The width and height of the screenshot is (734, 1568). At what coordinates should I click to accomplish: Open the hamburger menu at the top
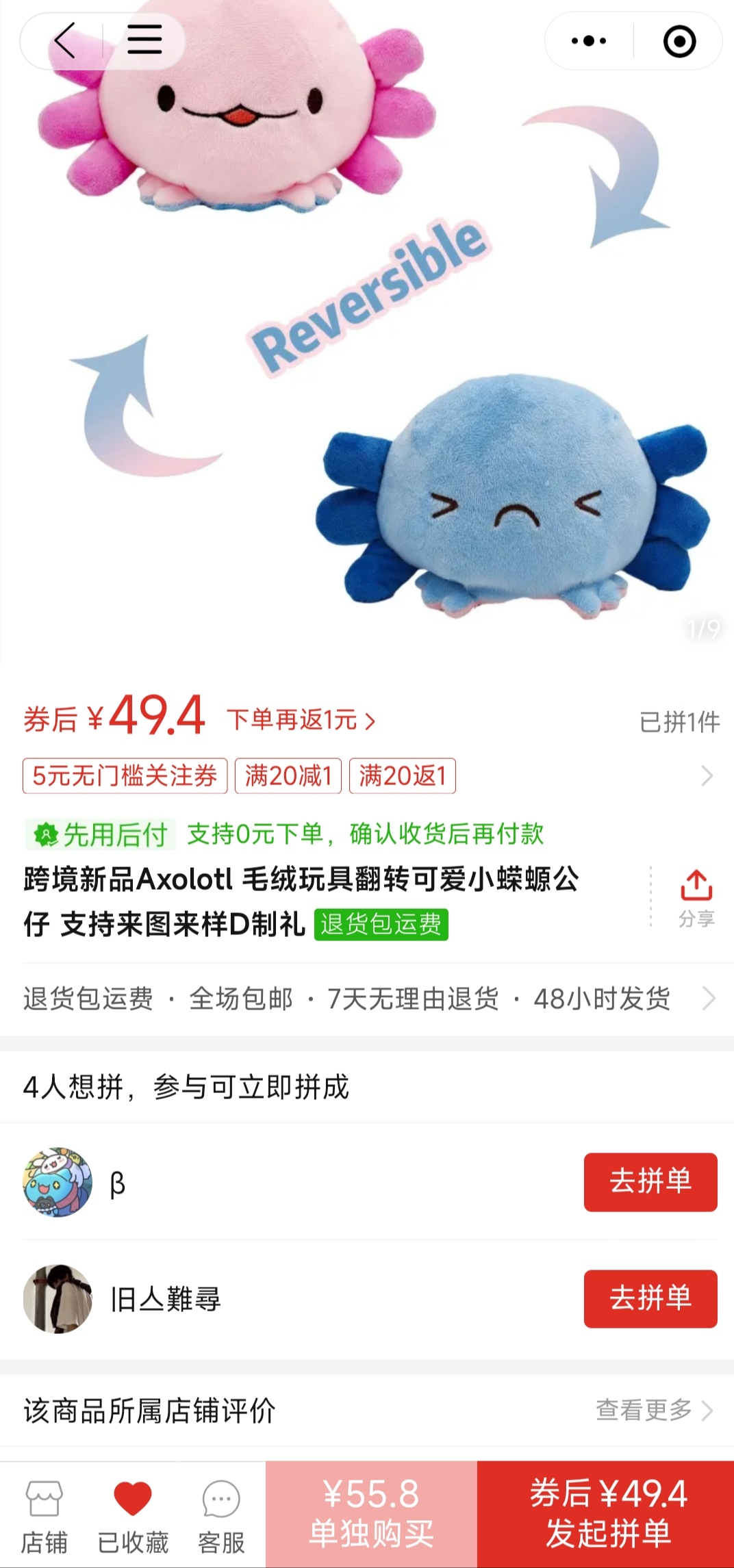pos(144,40)
